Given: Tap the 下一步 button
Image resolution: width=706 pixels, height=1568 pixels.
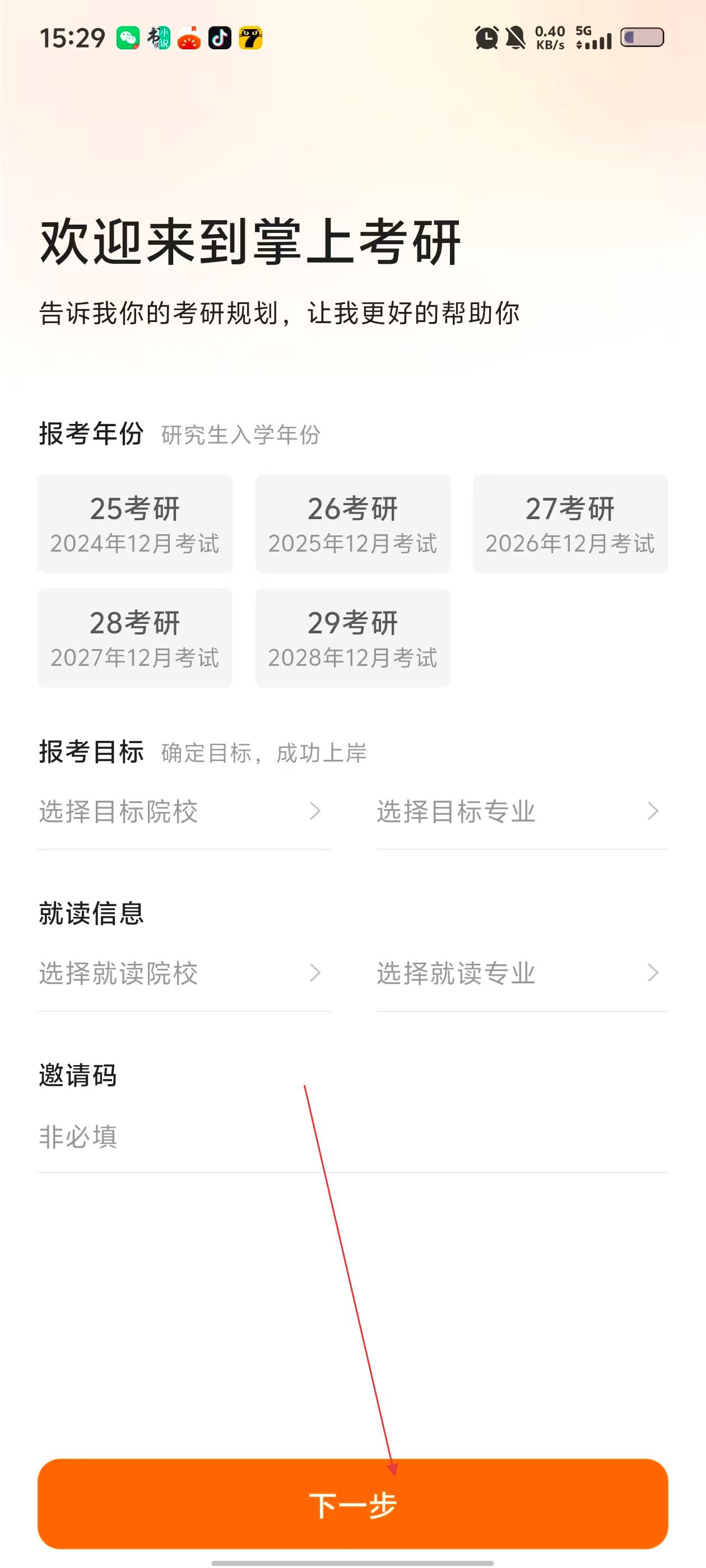Looking at the screenshot, I should click(352, 1504).
